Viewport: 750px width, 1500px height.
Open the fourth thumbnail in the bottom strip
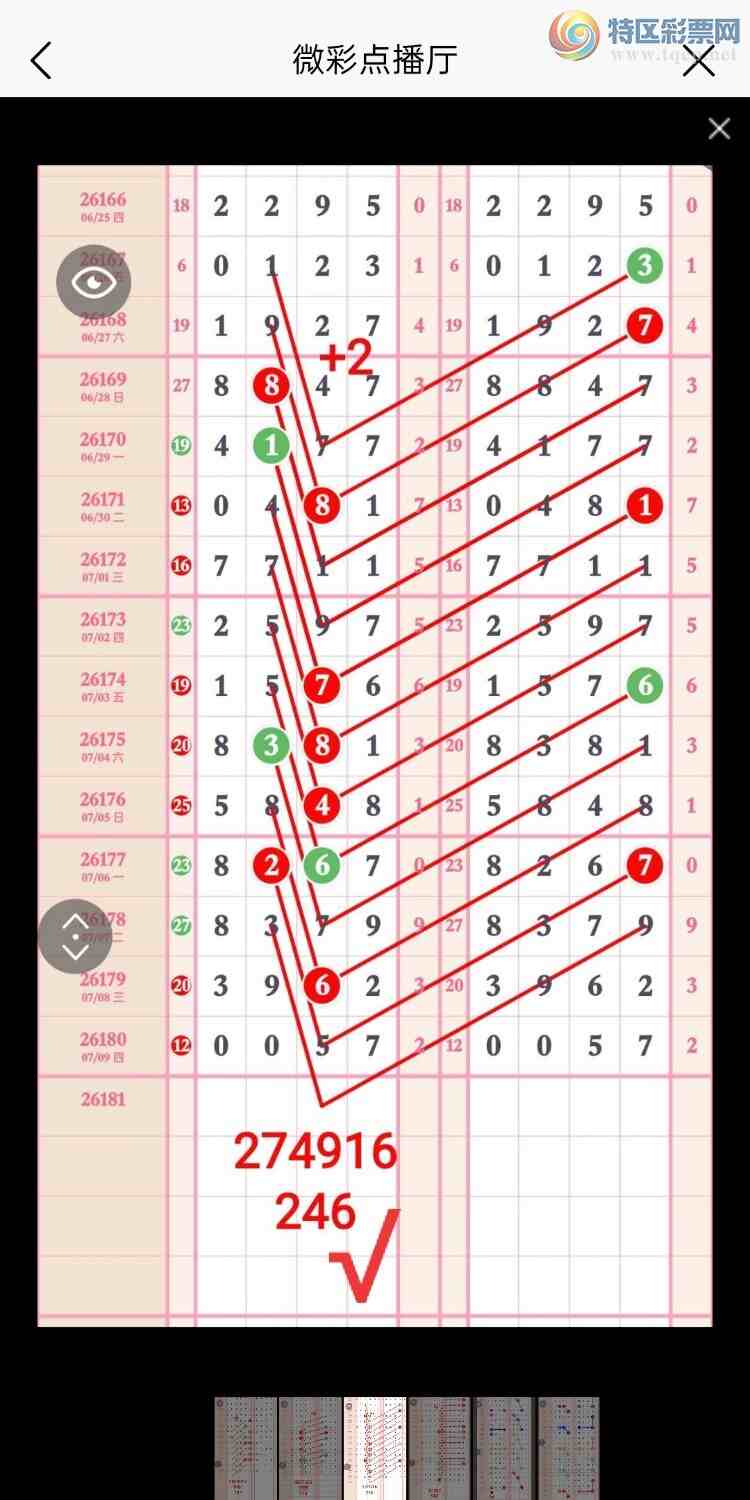tap(439, 1448)
